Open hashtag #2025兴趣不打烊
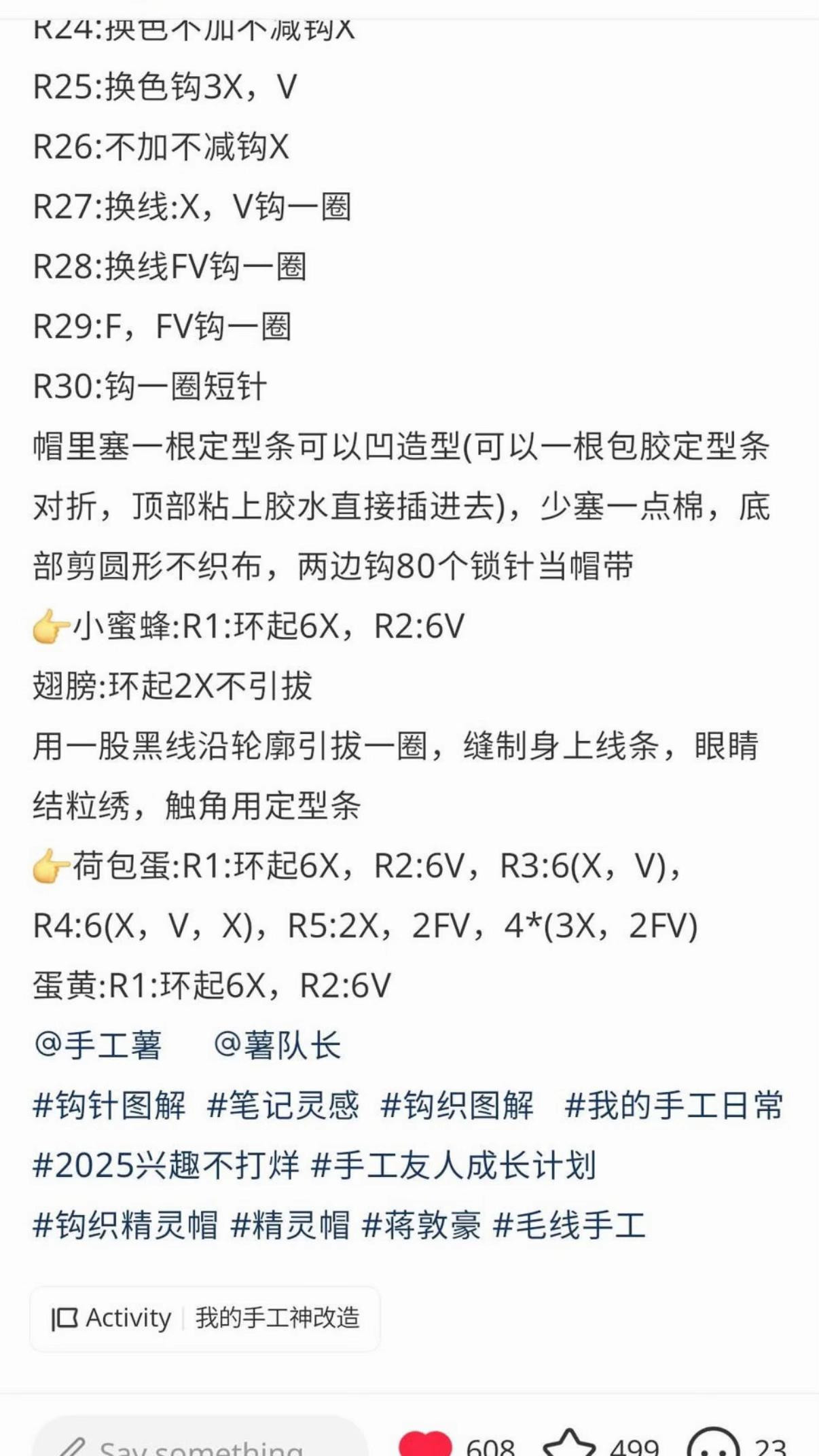The height and width of the screenshot is (1456, 819). pos(166,1165)
